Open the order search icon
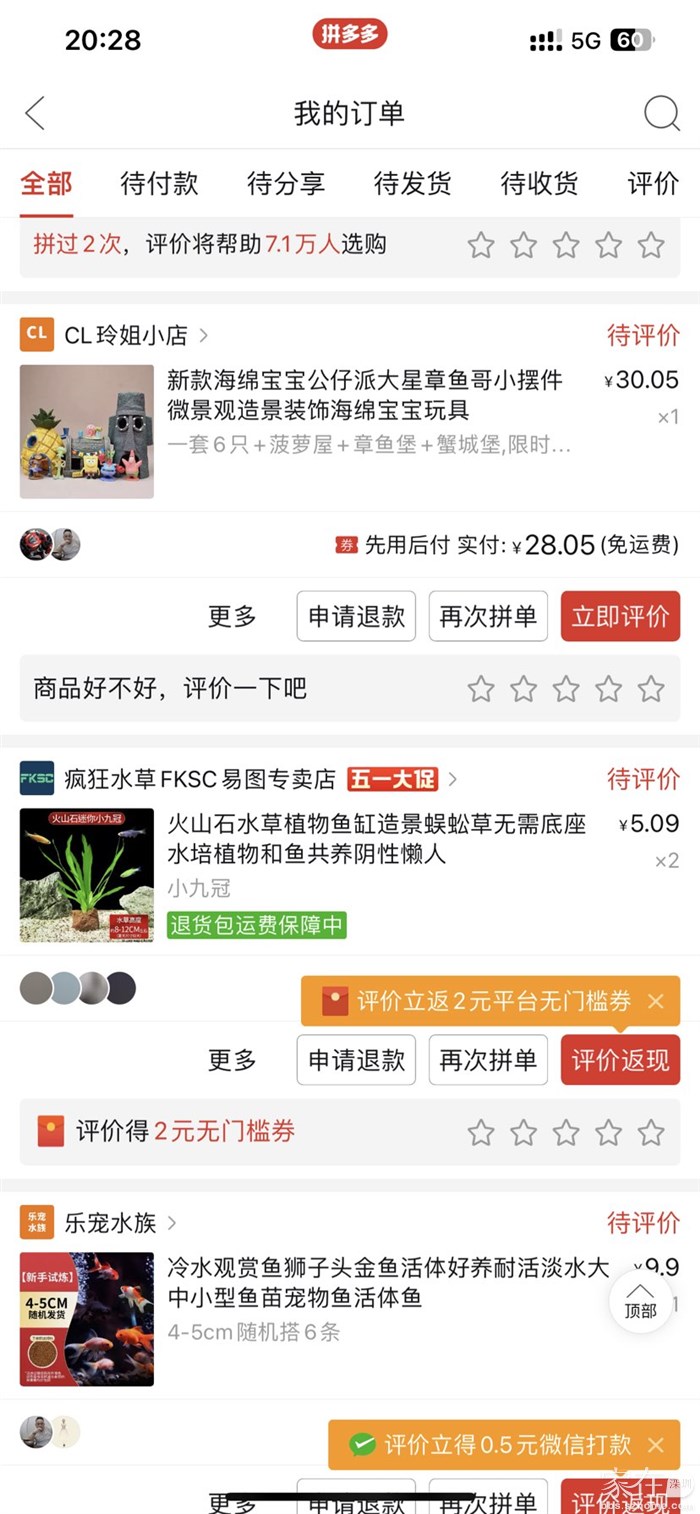The image size is (700, 1514). point(661,113)
